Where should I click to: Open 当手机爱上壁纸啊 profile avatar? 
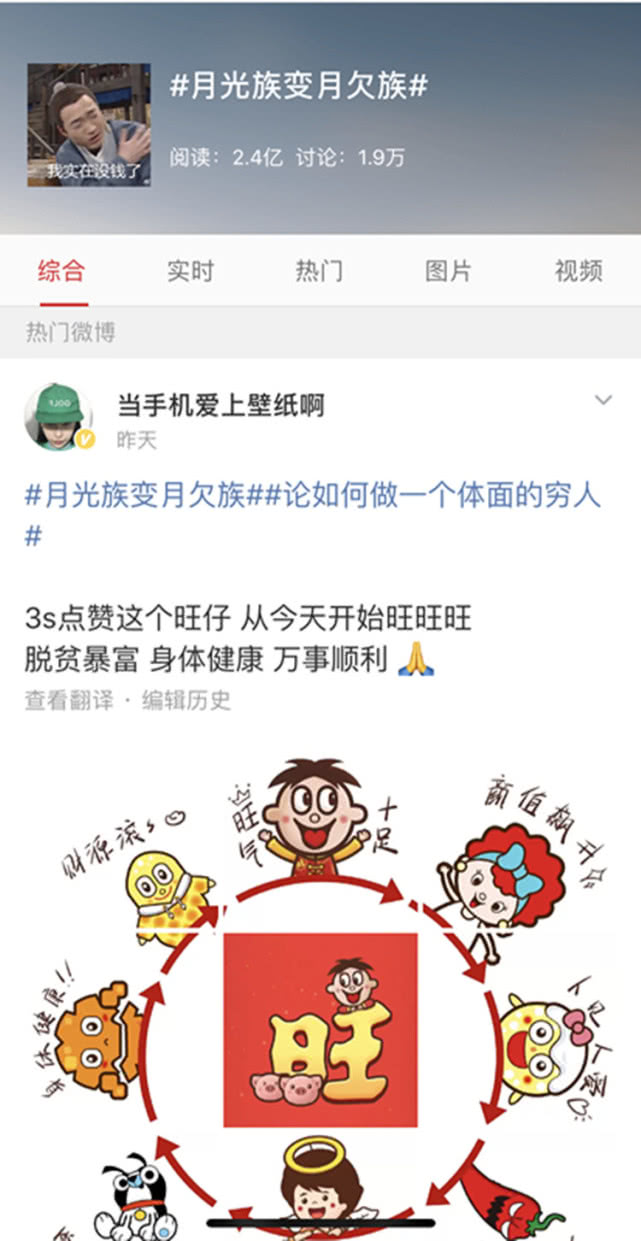[59, 418]
